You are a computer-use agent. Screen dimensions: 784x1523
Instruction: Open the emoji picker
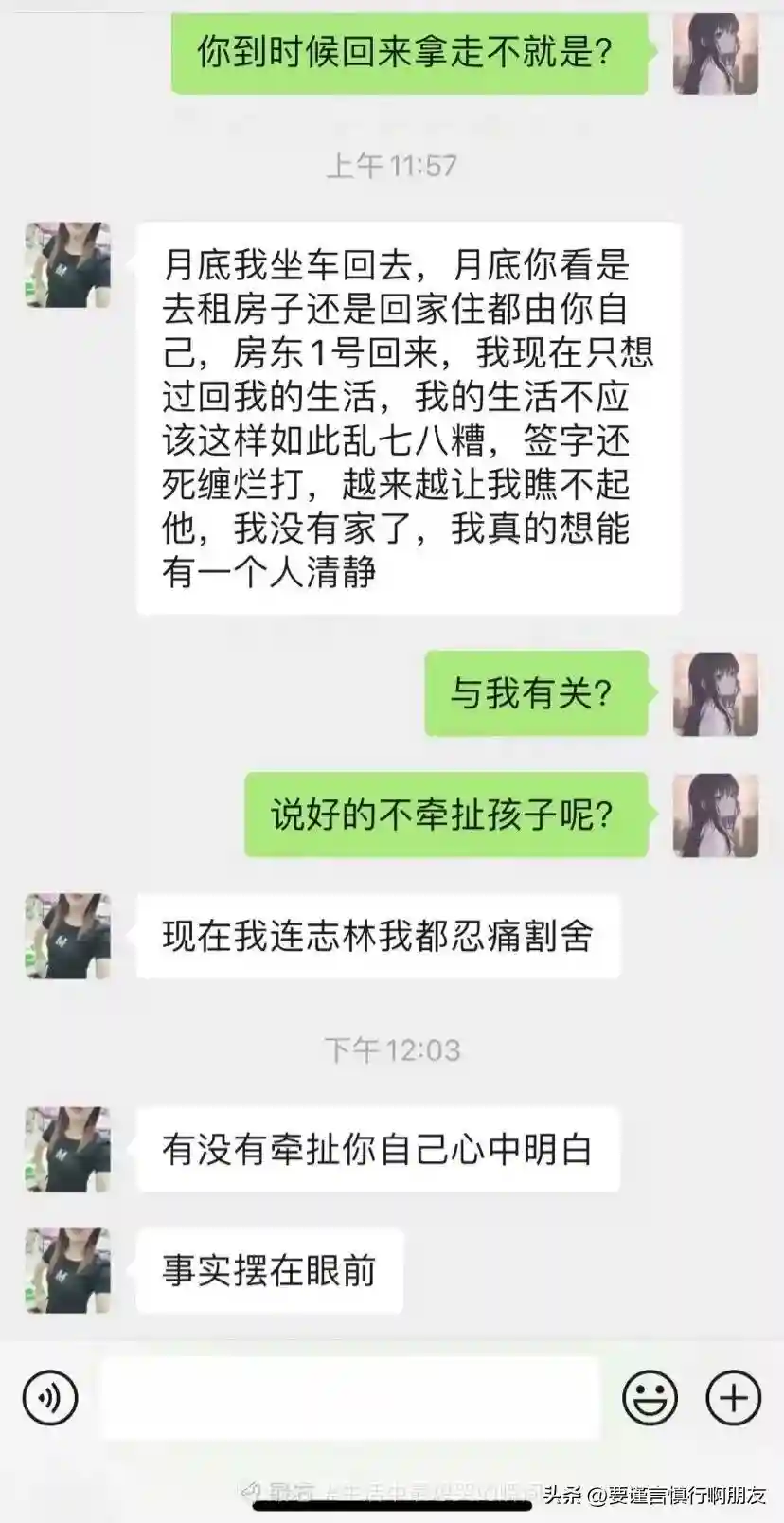[x=650, y=1398]
